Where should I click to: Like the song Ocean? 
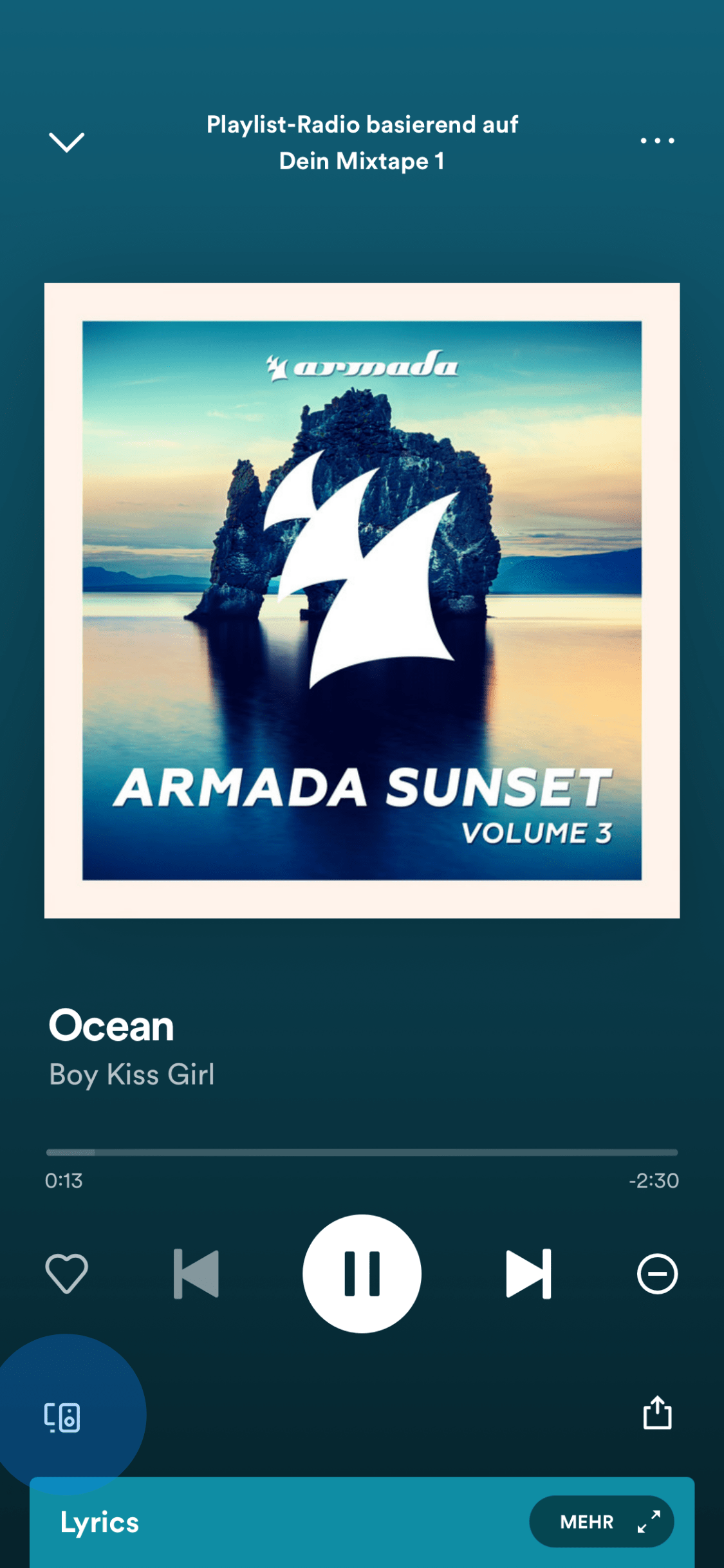click(x=66, y=1273)
